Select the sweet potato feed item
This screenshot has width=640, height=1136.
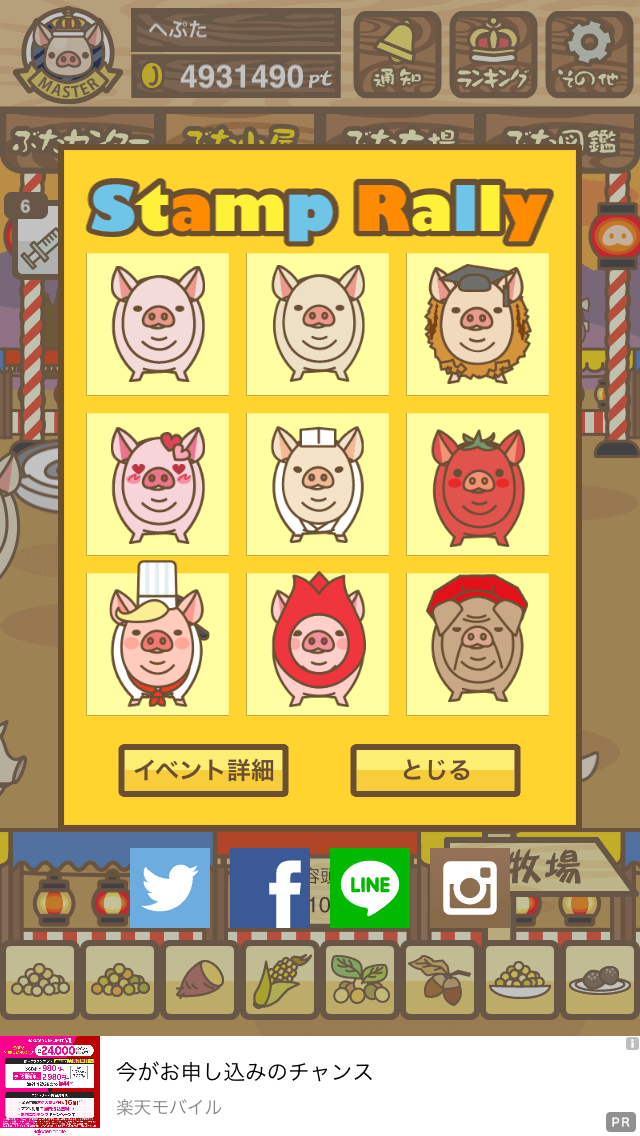tap(200, 980)
